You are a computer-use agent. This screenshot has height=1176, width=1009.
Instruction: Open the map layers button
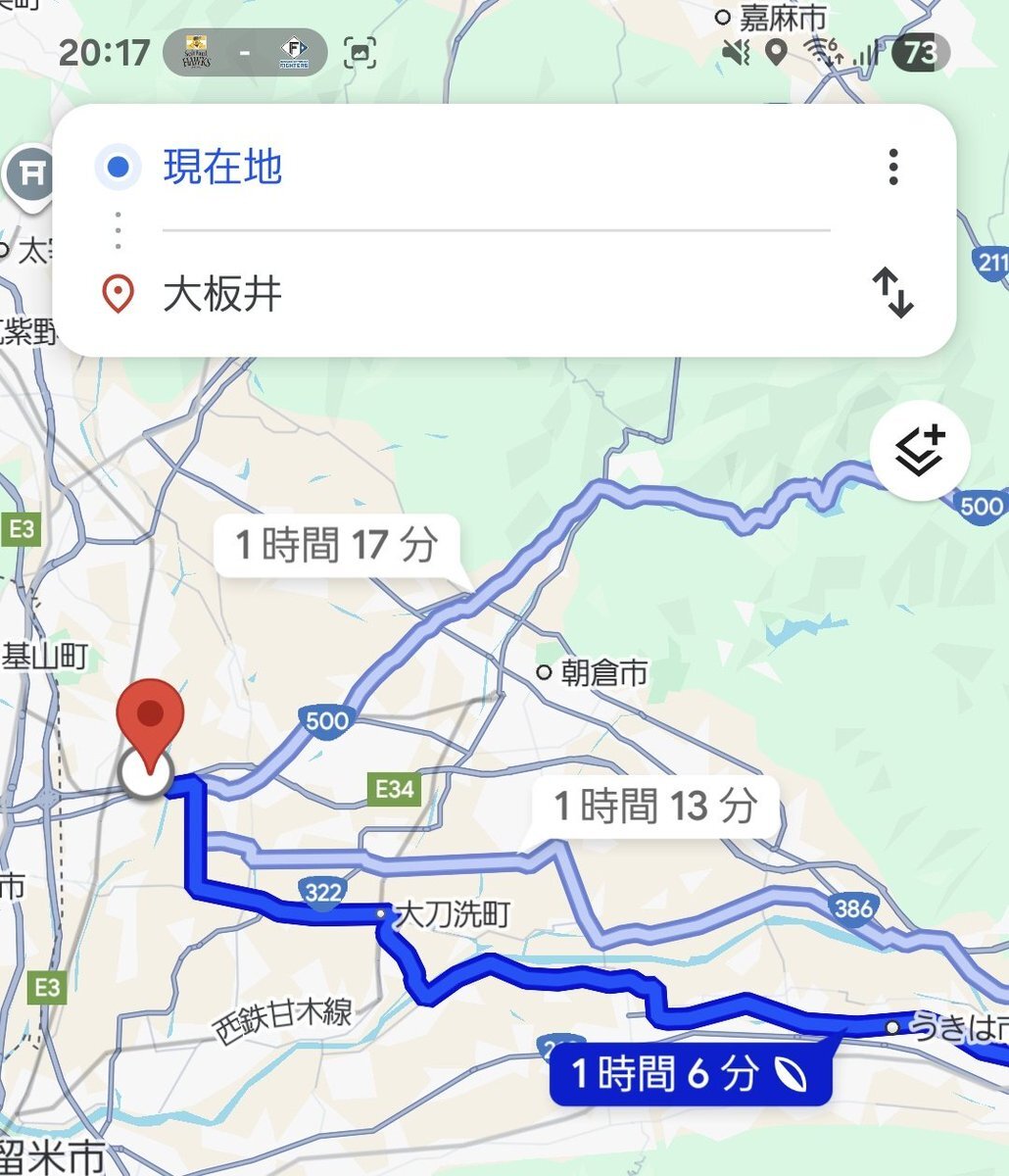click(x=919, y=451)
